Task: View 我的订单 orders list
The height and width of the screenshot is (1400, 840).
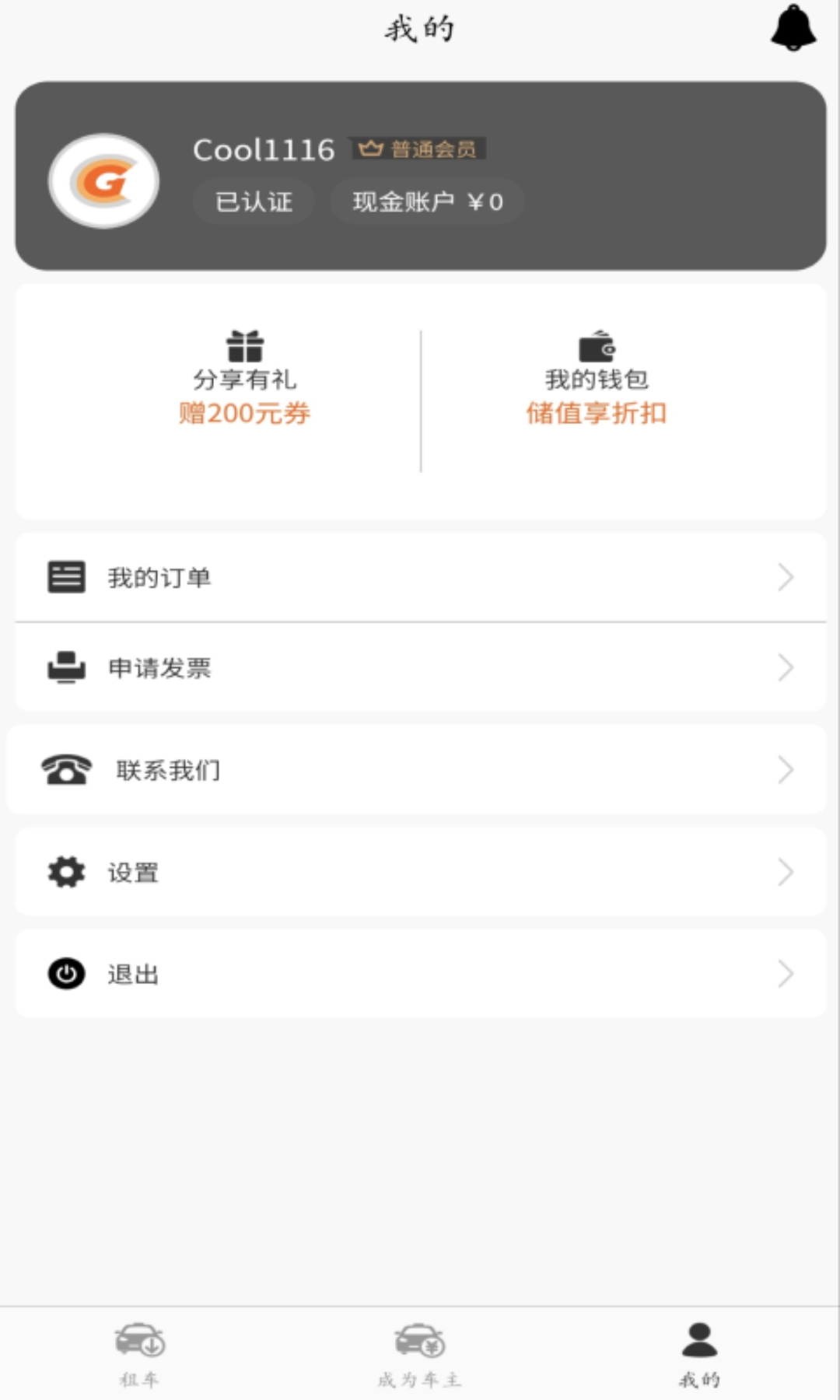Action: pyautogui.click(x=420, y=578)
